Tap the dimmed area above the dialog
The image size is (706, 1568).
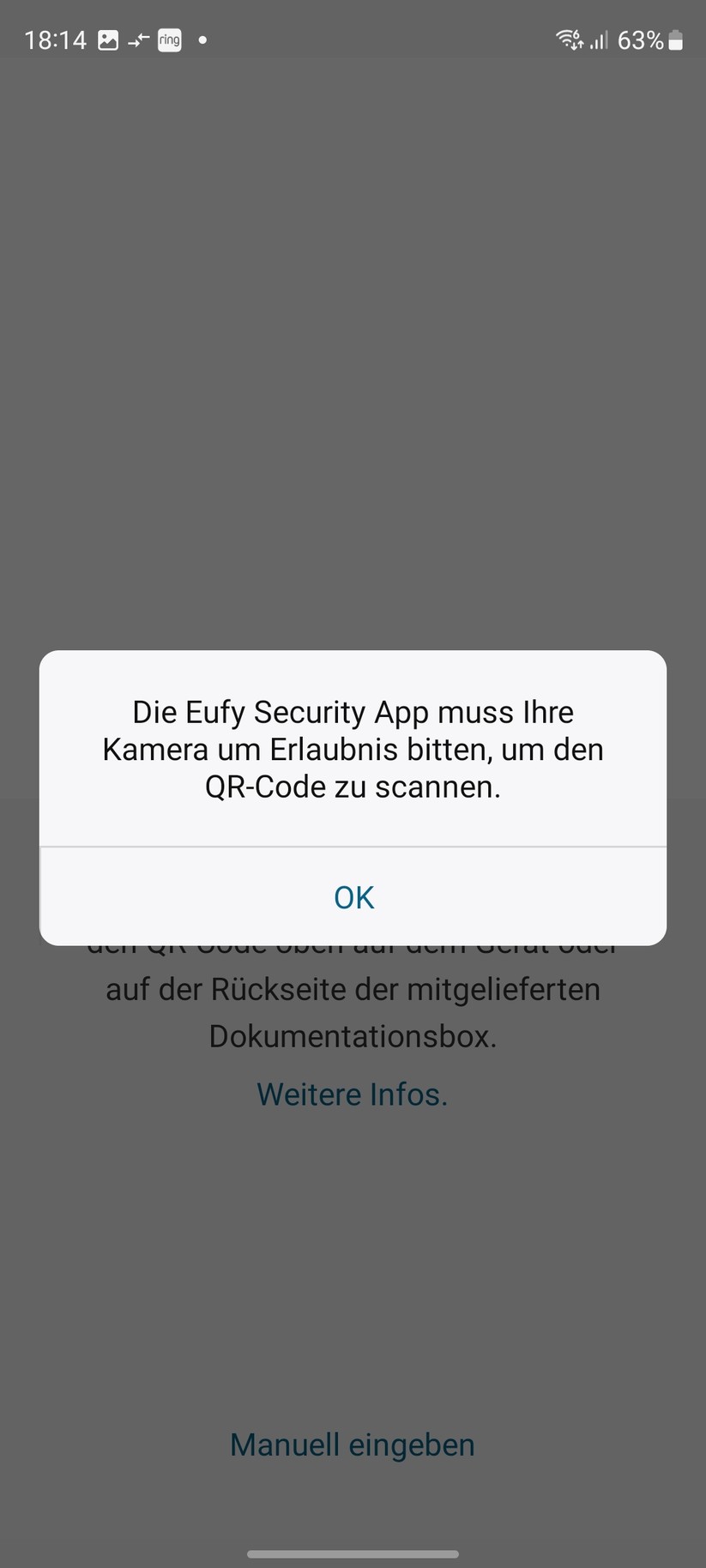(353, 343)
